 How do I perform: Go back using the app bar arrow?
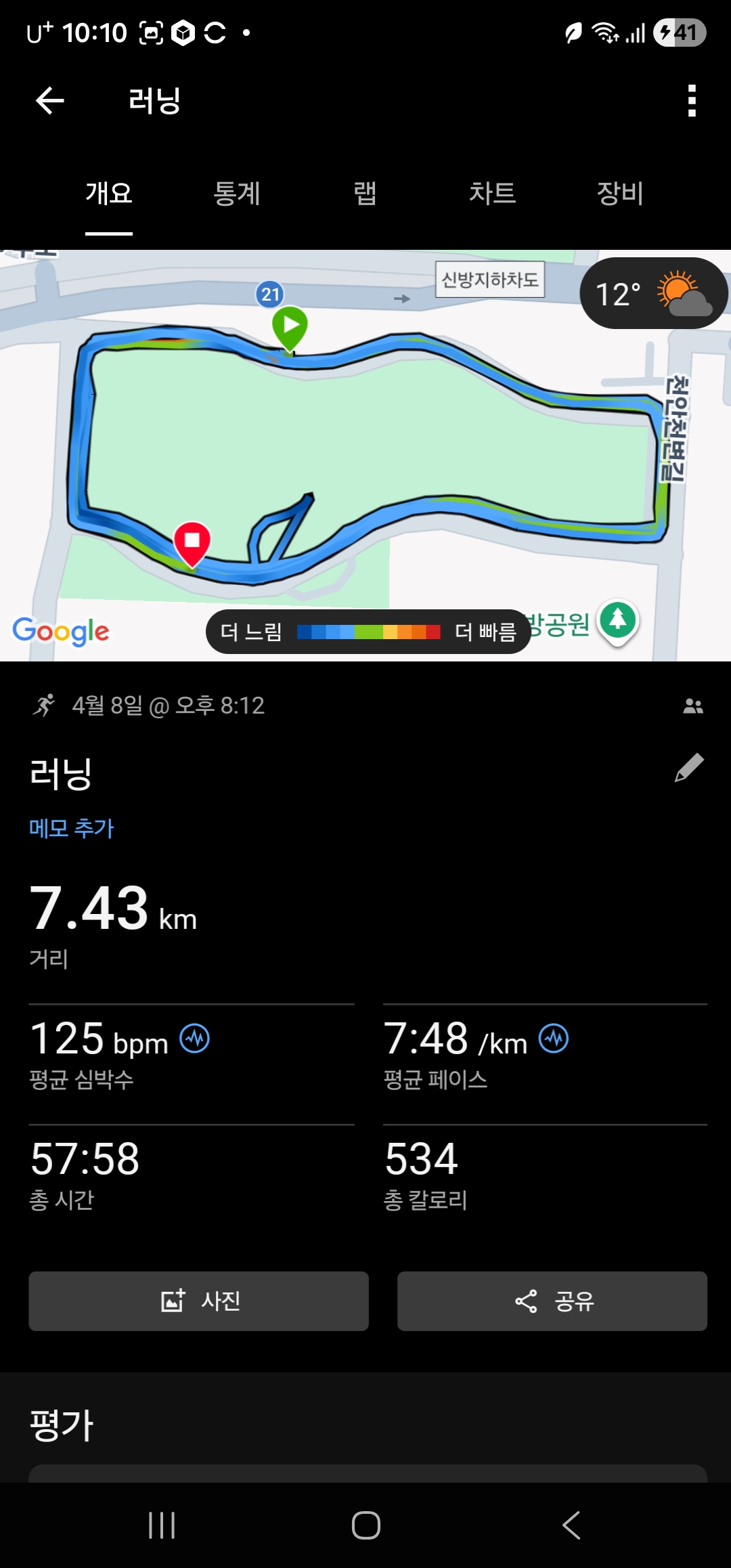tap(49, 101)
